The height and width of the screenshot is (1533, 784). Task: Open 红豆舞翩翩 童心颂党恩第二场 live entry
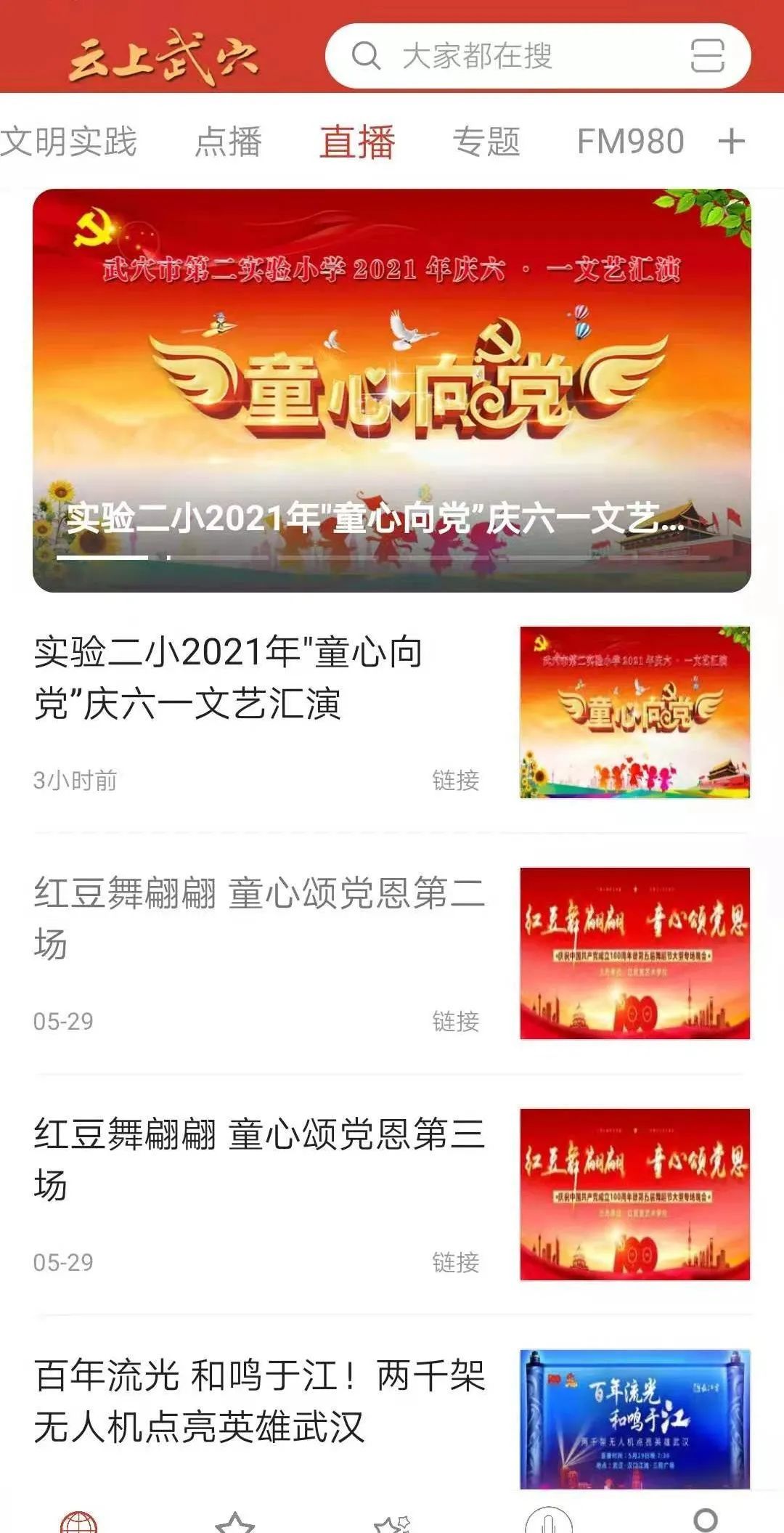click(258, 918)
